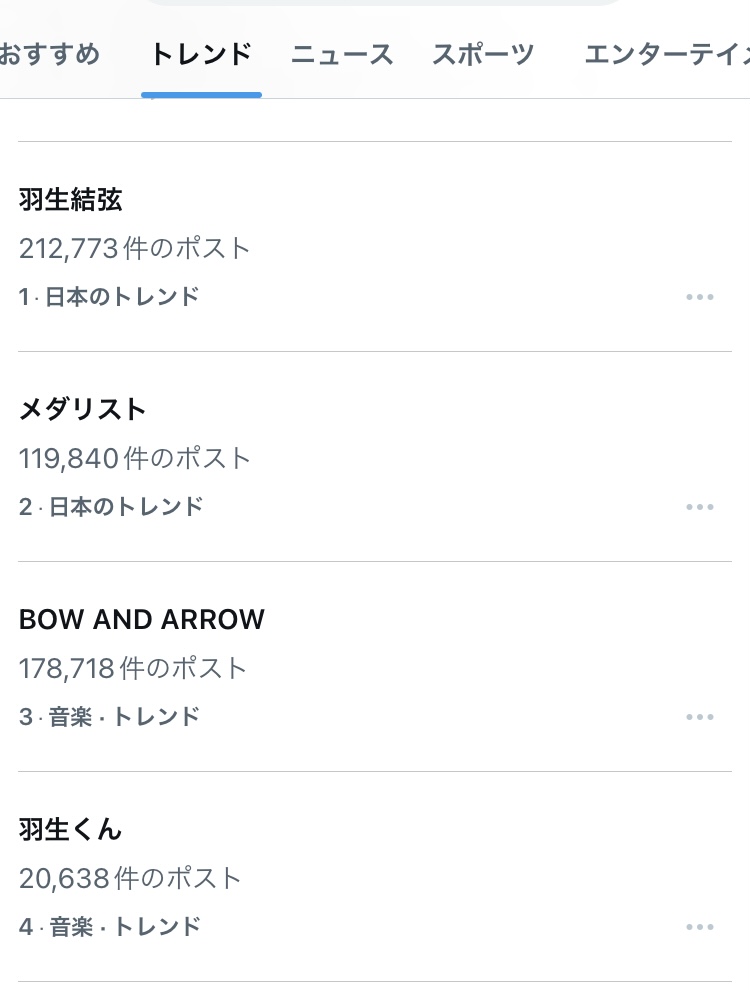The width and height of the screenshot is (750, 990).
Task: Switch to the おすすめ tab
Action: coord(48,54)
